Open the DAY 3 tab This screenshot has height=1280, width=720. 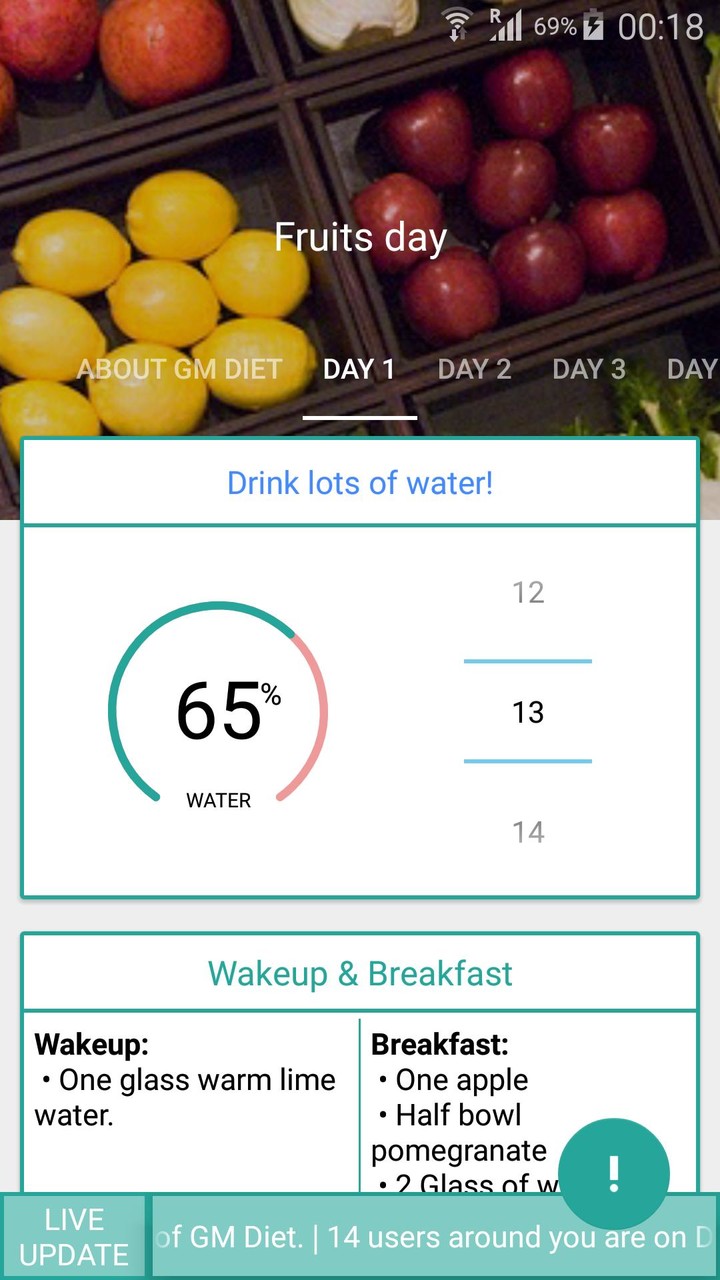click(589, 369)
